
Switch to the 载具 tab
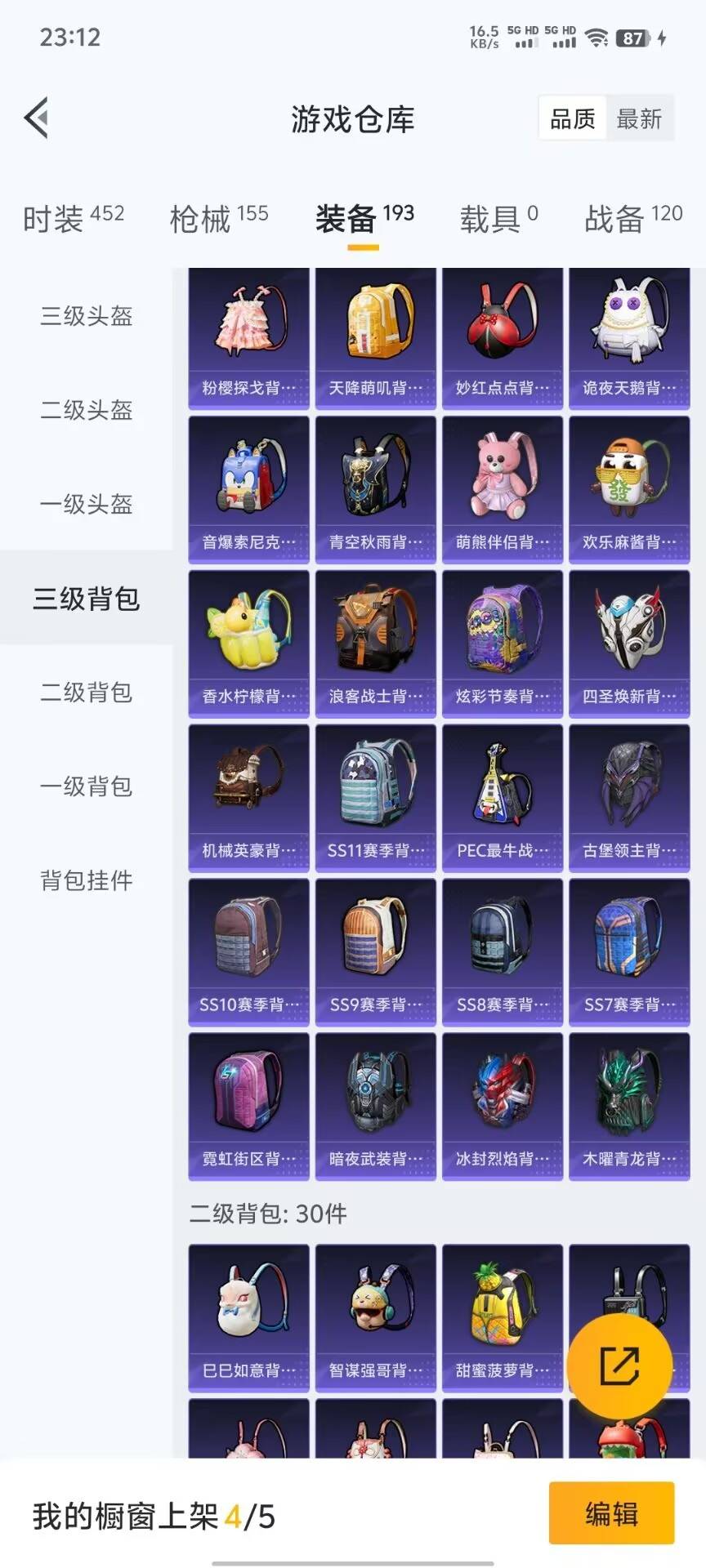coord(498,218)
